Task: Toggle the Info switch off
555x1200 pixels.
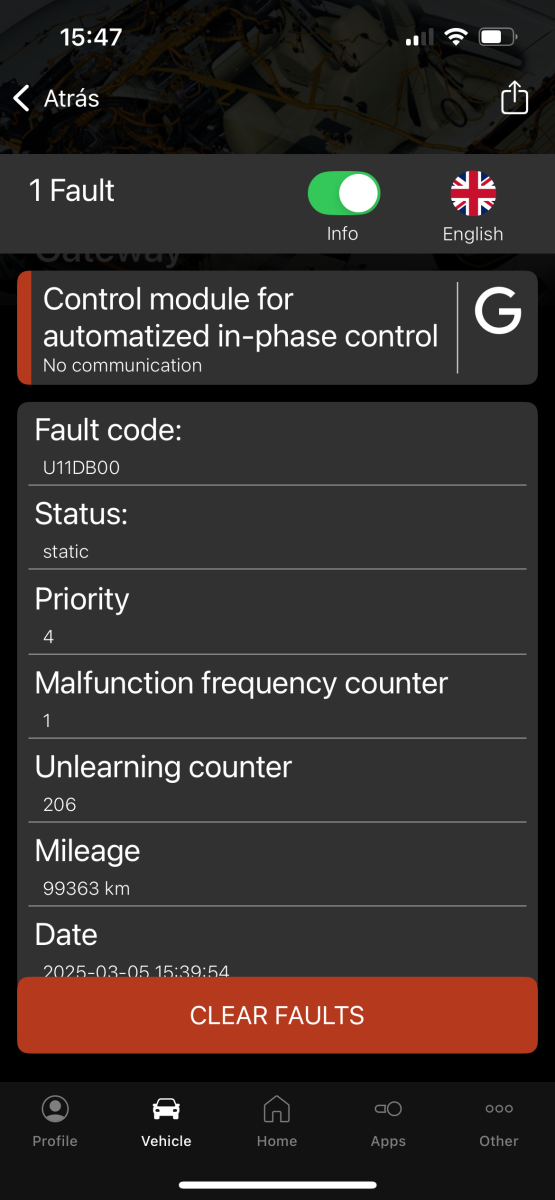Action: [343, 194]
